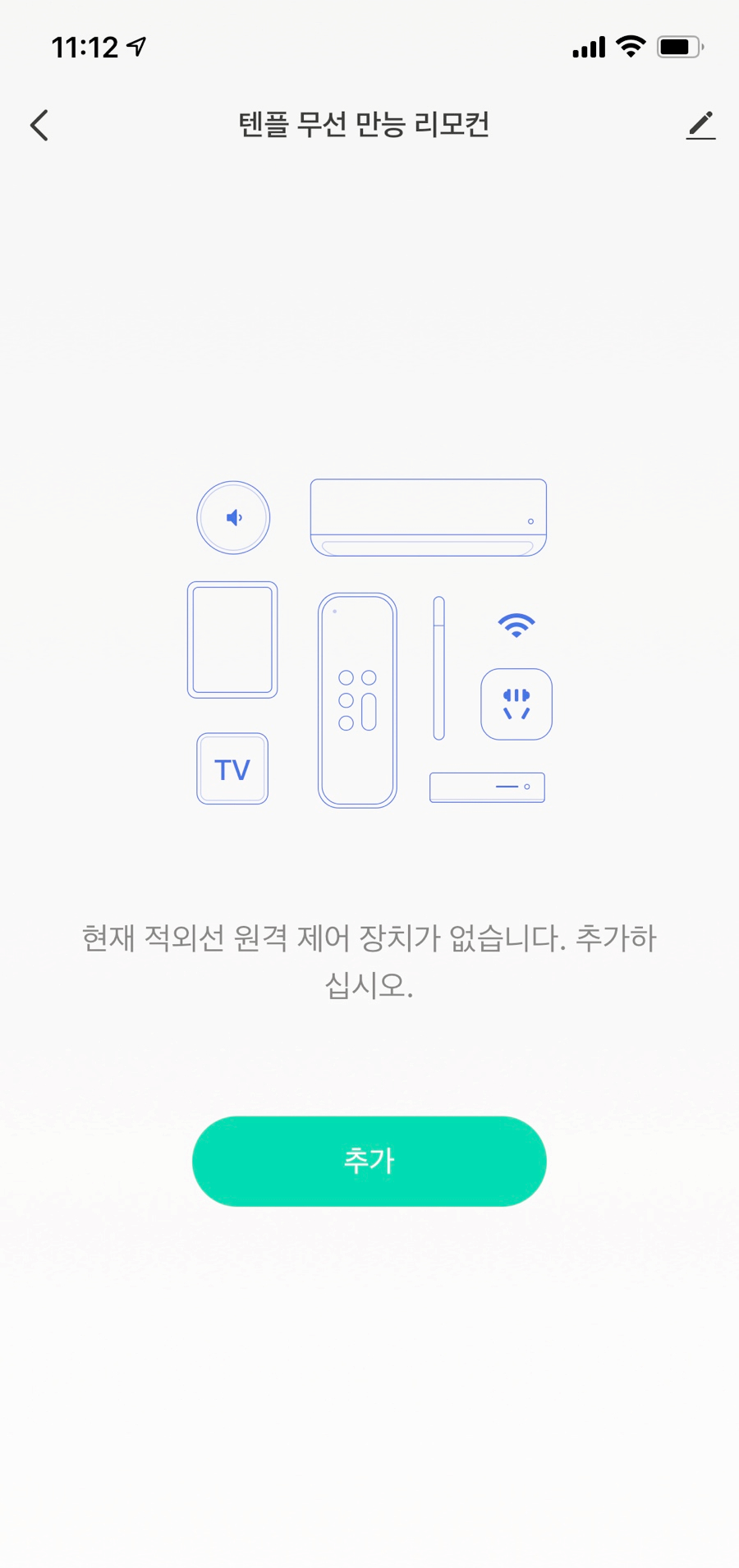Select the smart power socket icon
Screen dimensions: 739x1568
516,704
